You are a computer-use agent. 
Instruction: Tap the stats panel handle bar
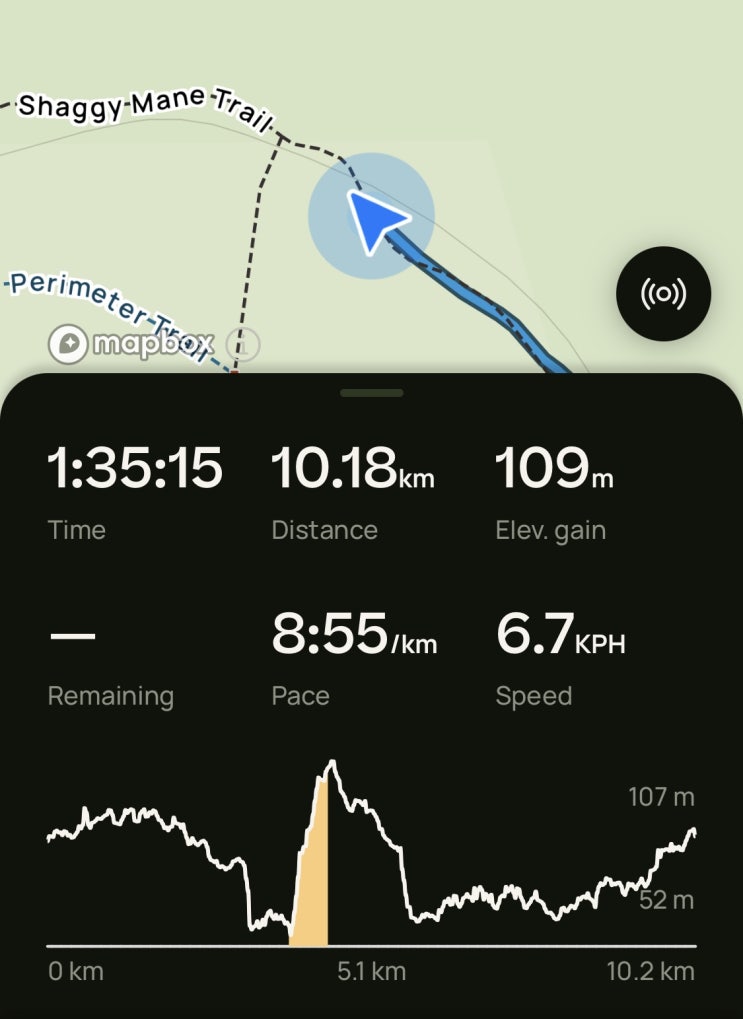[371, 393]
